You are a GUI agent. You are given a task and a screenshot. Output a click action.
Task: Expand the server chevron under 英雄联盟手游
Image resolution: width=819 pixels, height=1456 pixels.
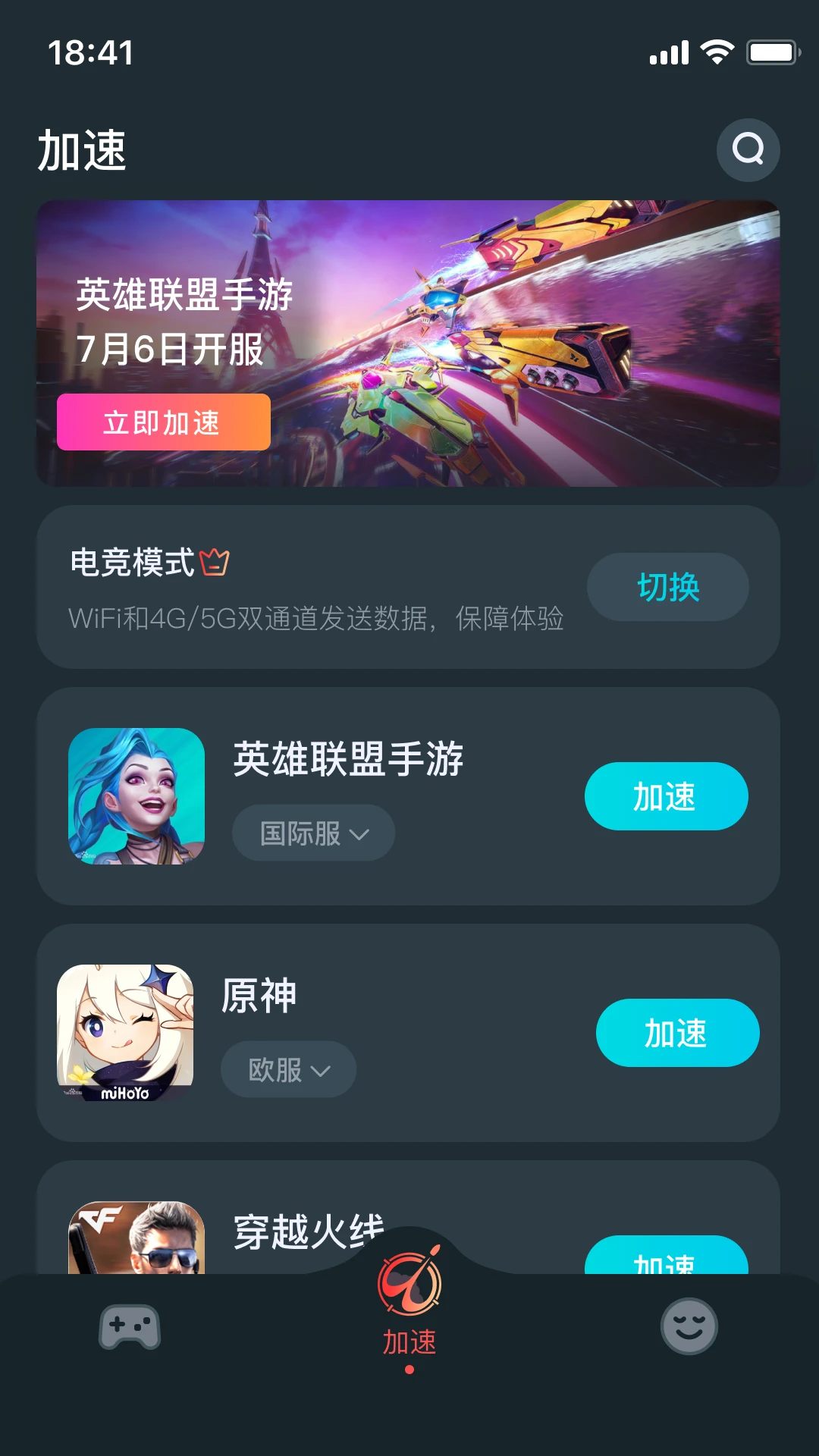tap(359, 834)
